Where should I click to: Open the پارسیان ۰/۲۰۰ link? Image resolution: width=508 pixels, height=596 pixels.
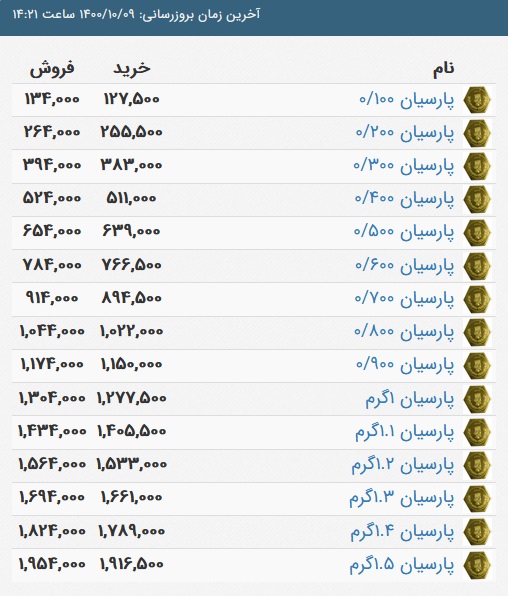coord(405,133)
